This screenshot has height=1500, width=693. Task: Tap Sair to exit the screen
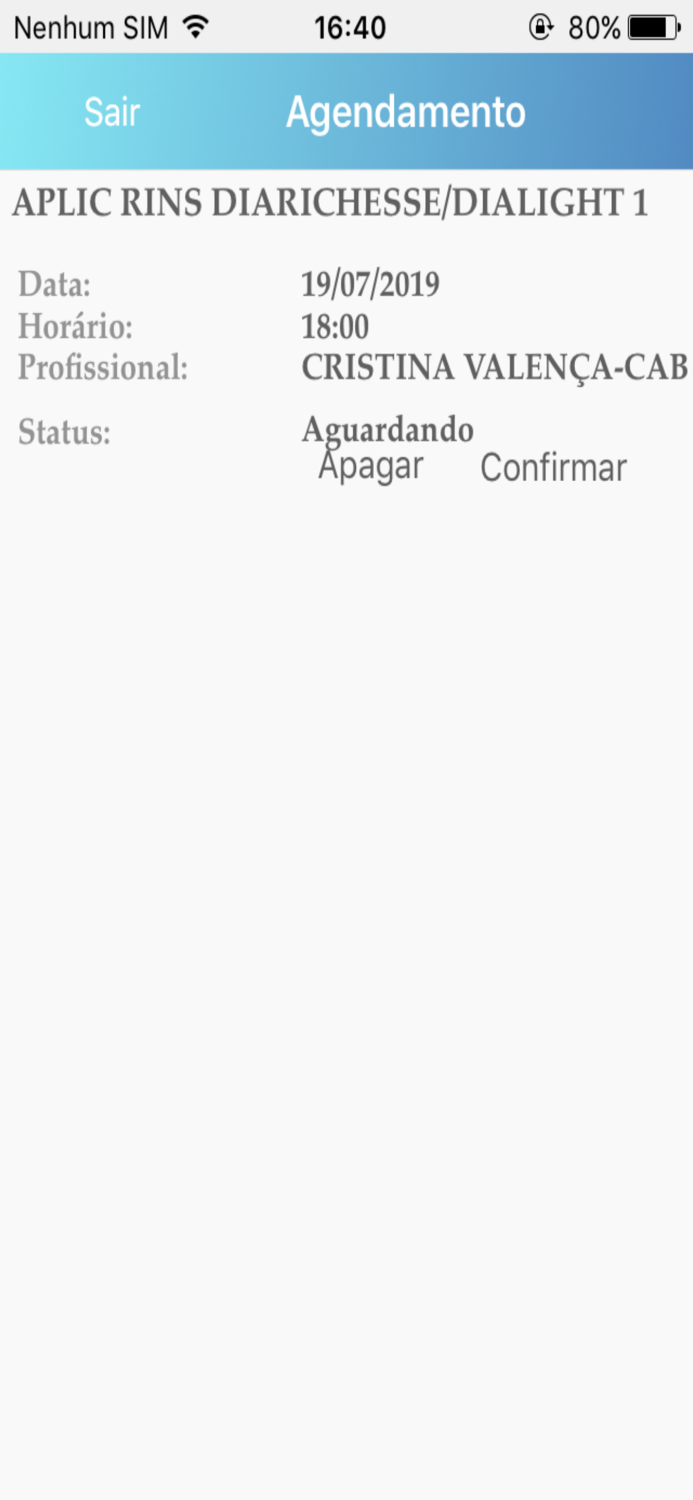click(x=112, y=112)
